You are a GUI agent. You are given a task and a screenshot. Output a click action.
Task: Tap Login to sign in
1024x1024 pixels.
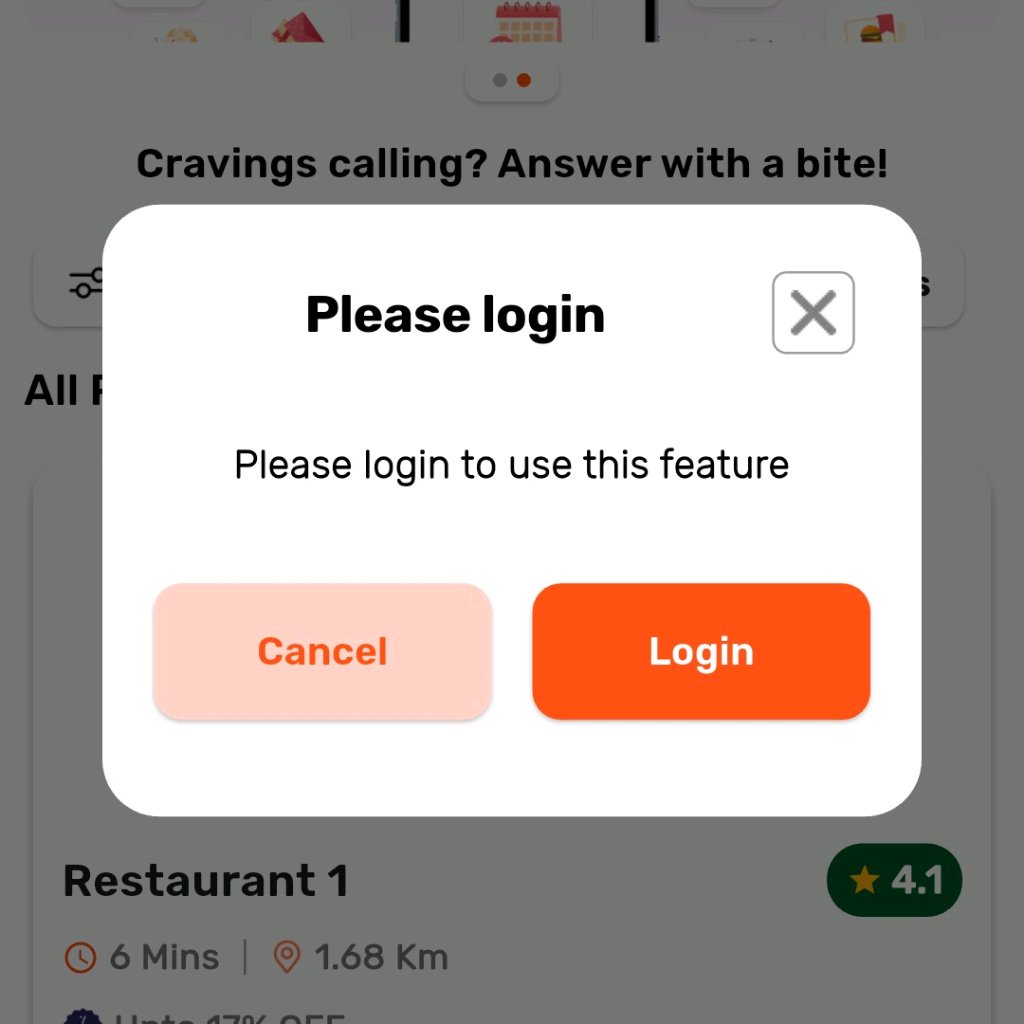pos(701,651)
